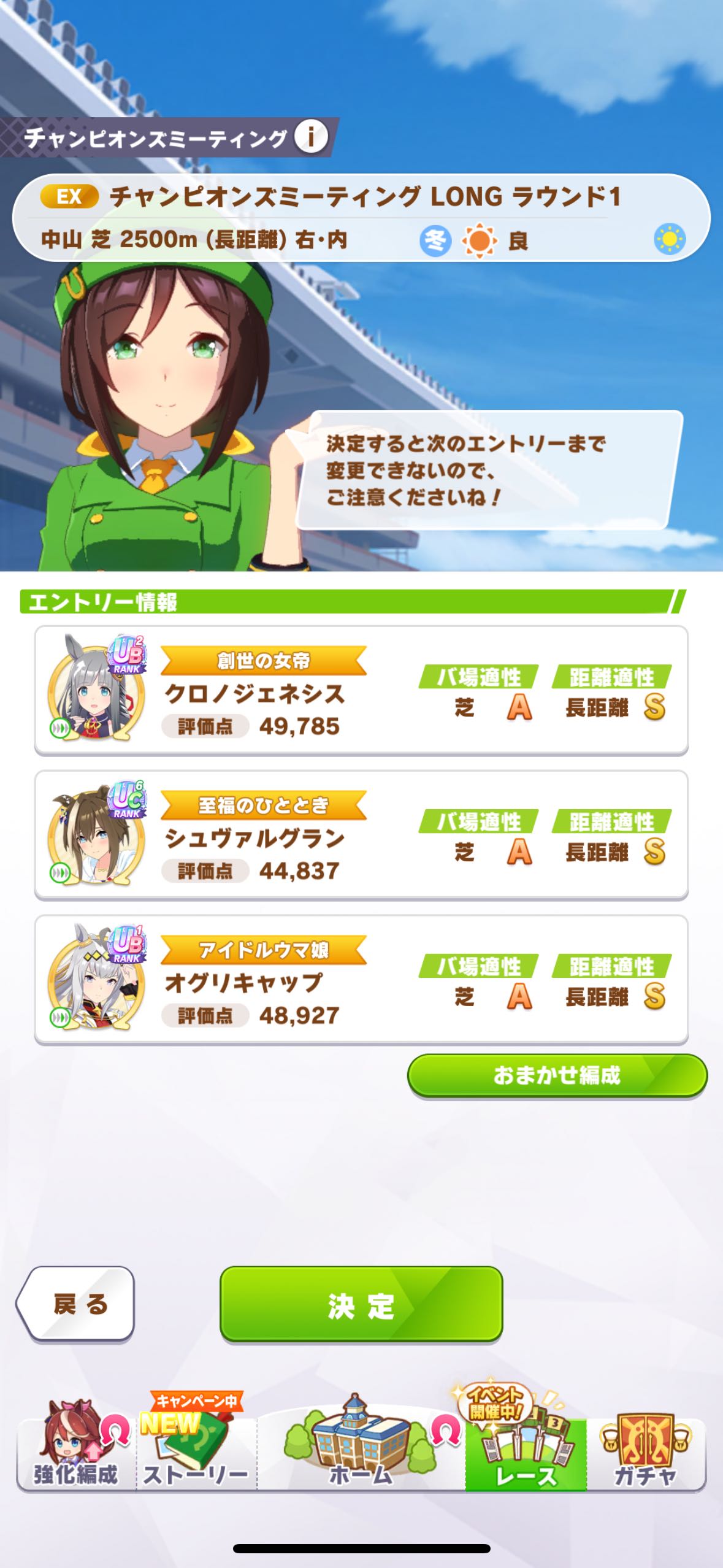723x1568 pixels.
Task: Tap おまかせ編成 auto-formation button
Action: [557, 1075]
